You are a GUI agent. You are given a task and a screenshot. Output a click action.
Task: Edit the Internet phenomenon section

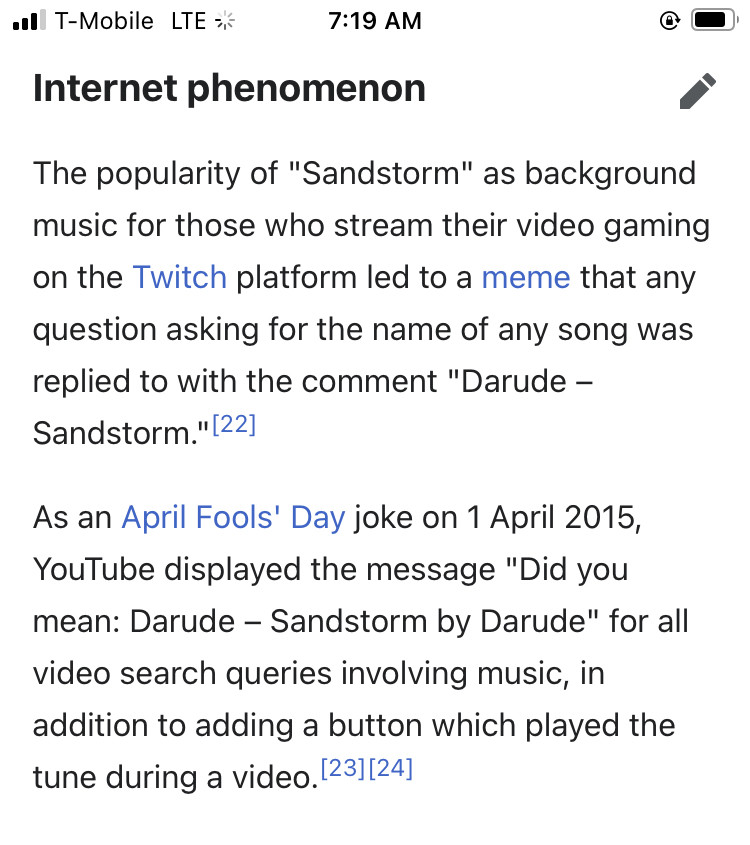[x=697, y=91]
